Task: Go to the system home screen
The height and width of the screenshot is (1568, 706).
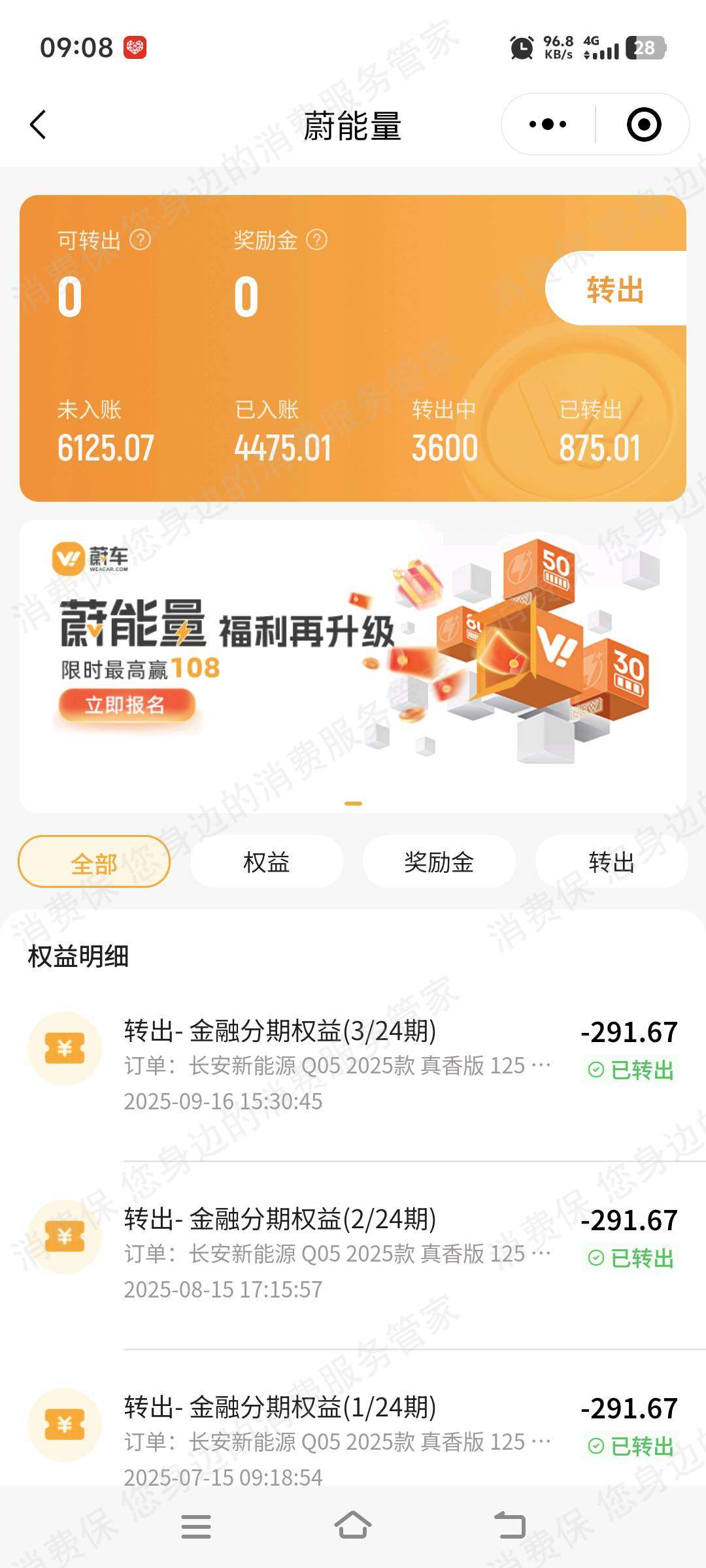Action: [353, 1526]
